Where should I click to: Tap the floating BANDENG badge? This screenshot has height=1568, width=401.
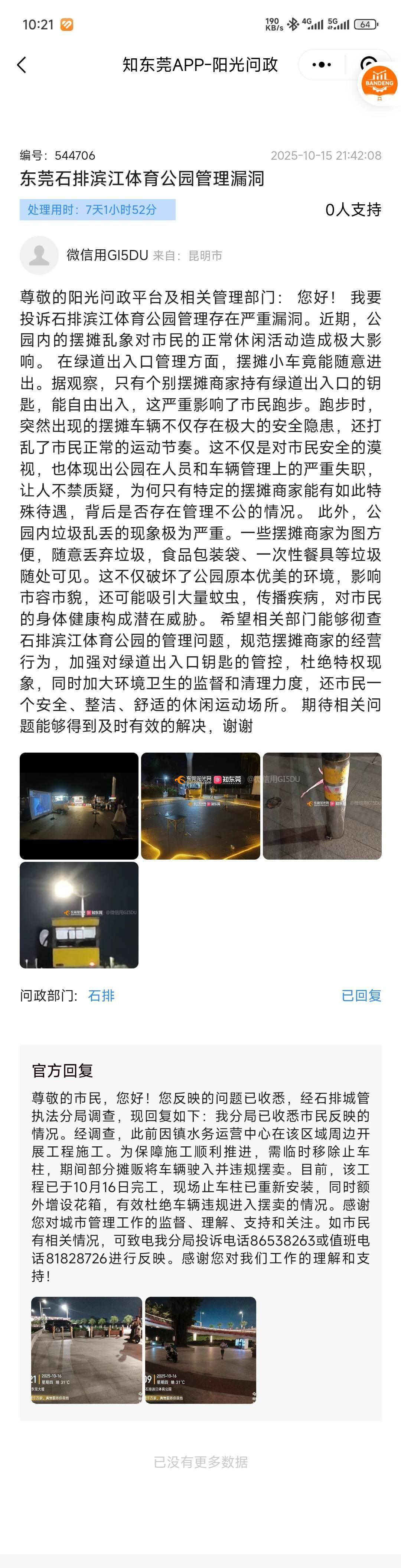click(379, 83)
